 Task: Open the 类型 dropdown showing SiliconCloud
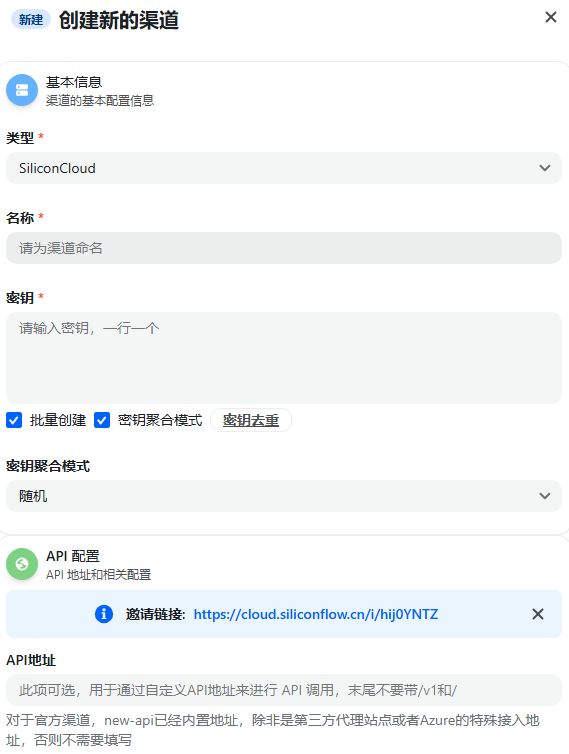pyautogui.click(x=284, y=168)
